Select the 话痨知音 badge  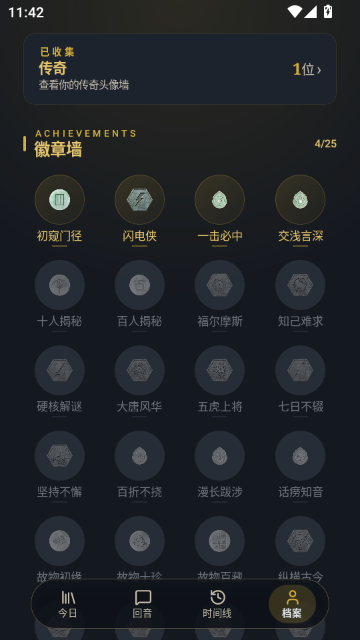pos(300,467)
